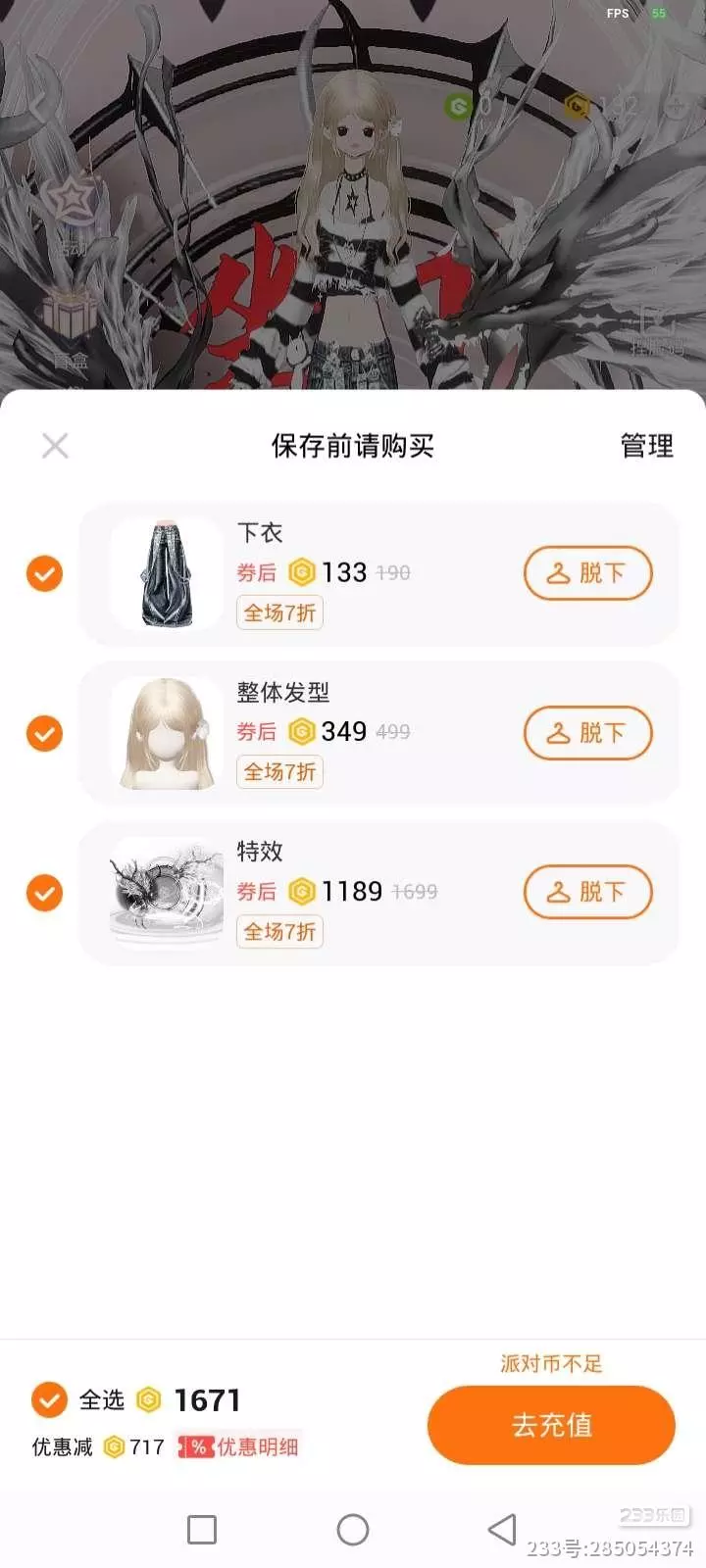Take off the 下衣 item with 脱下
The image size is (706, 1568).
587,573
